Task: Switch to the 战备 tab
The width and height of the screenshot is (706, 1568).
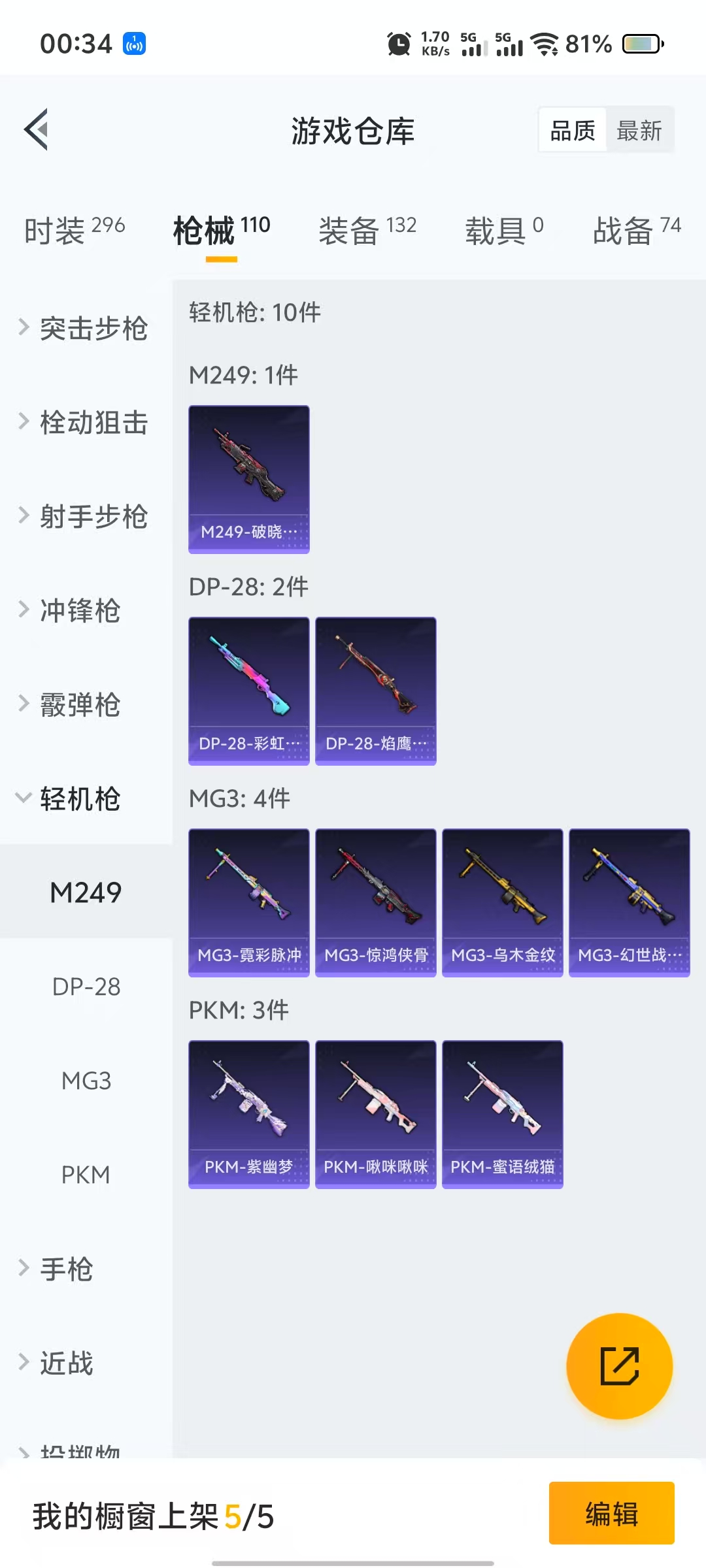Action: pyautogui.click(x=636, y=230)
